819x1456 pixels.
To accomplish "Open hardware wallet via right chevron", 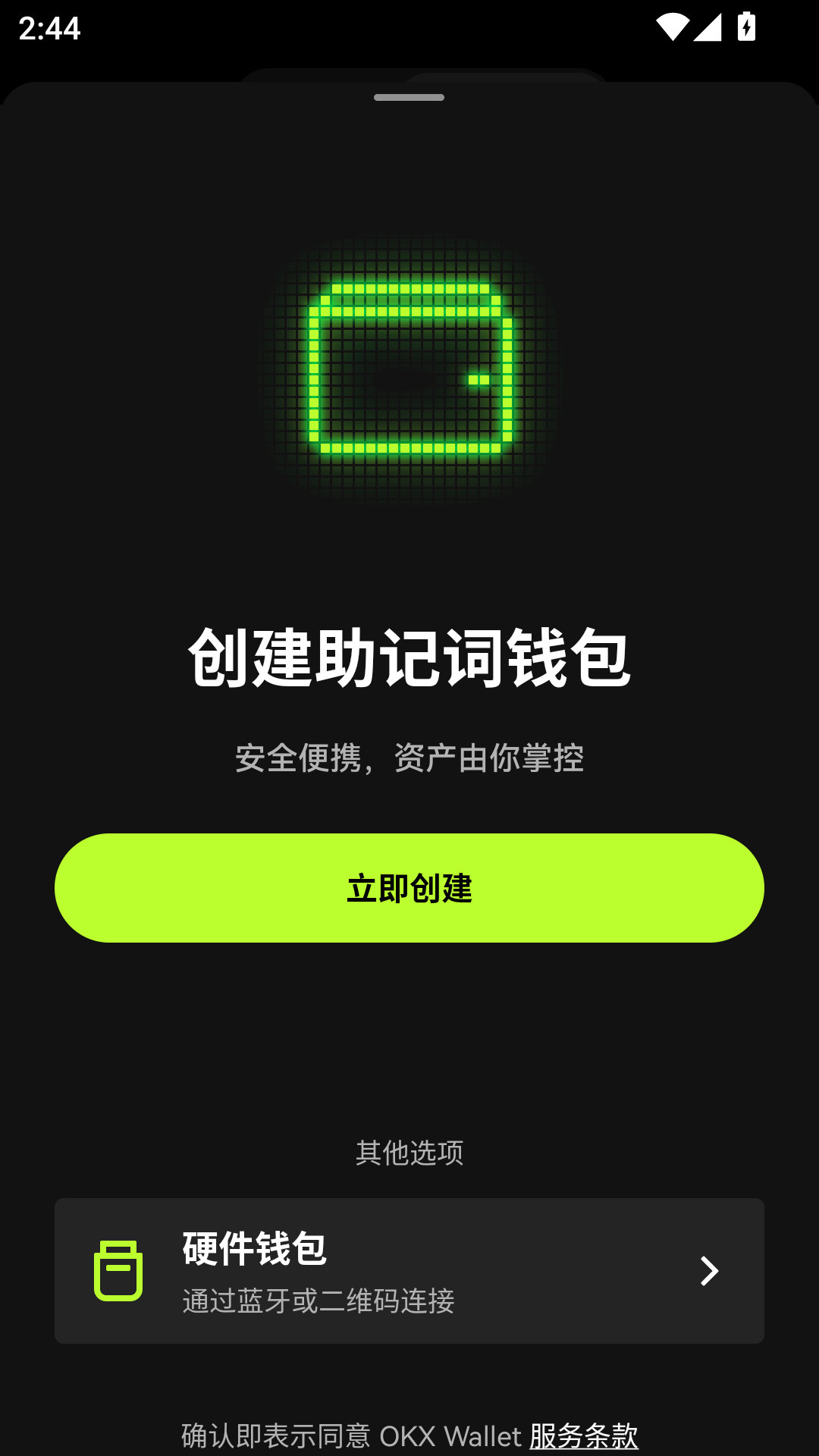I will (x=709, y=1271).
